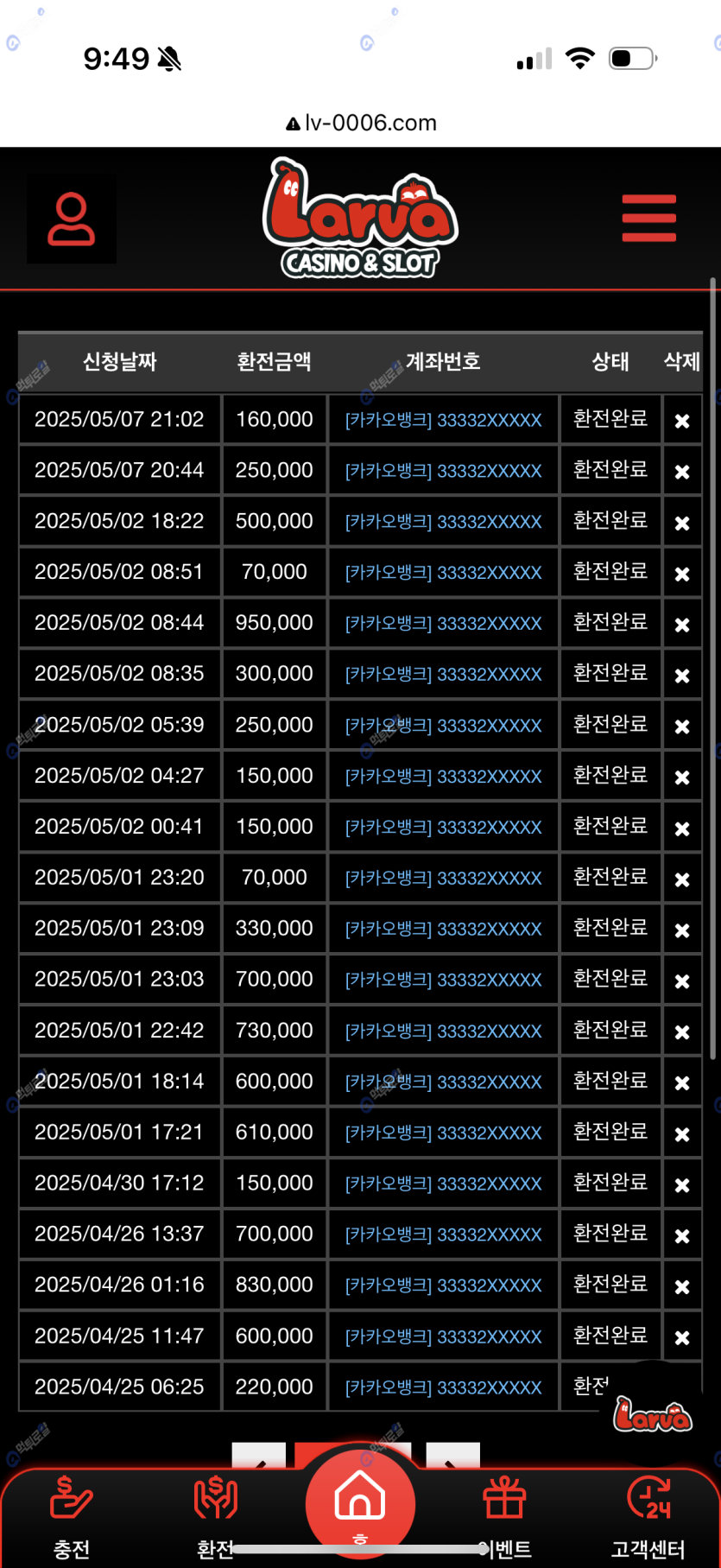Viewport: 721px width, 1568px height.
Task: Delete the 2025/05/07 21:02 withdrawal record
Action: tap(681, 421)
